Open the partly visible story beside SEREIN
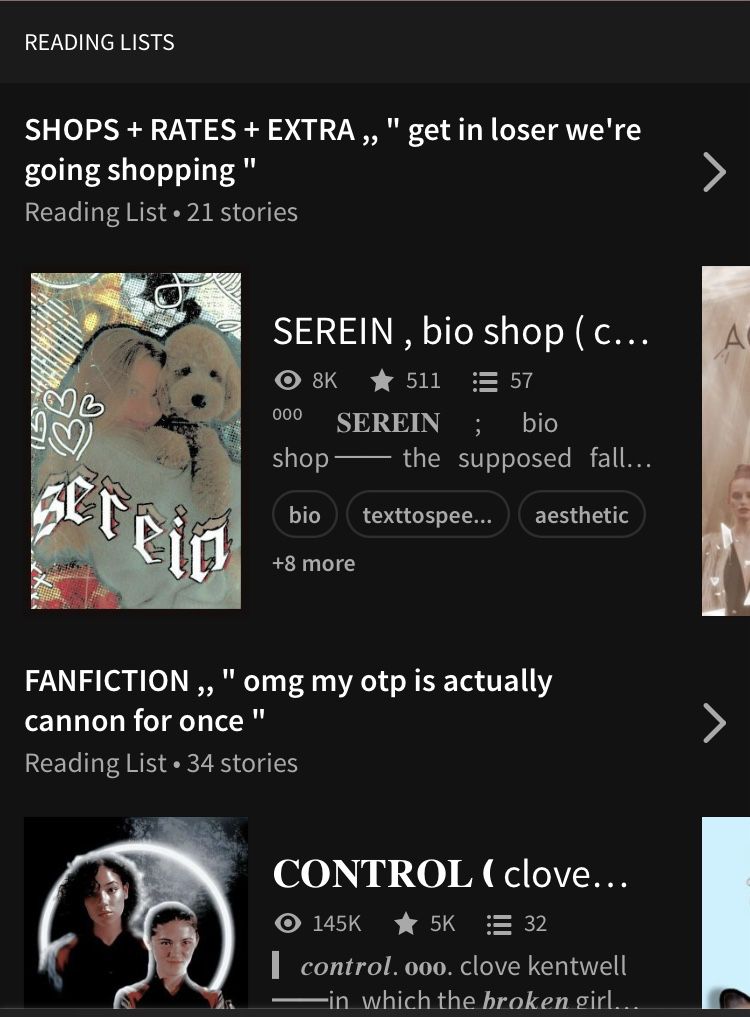This screenshot has height=1017, width=750. [x=726, y=441]
